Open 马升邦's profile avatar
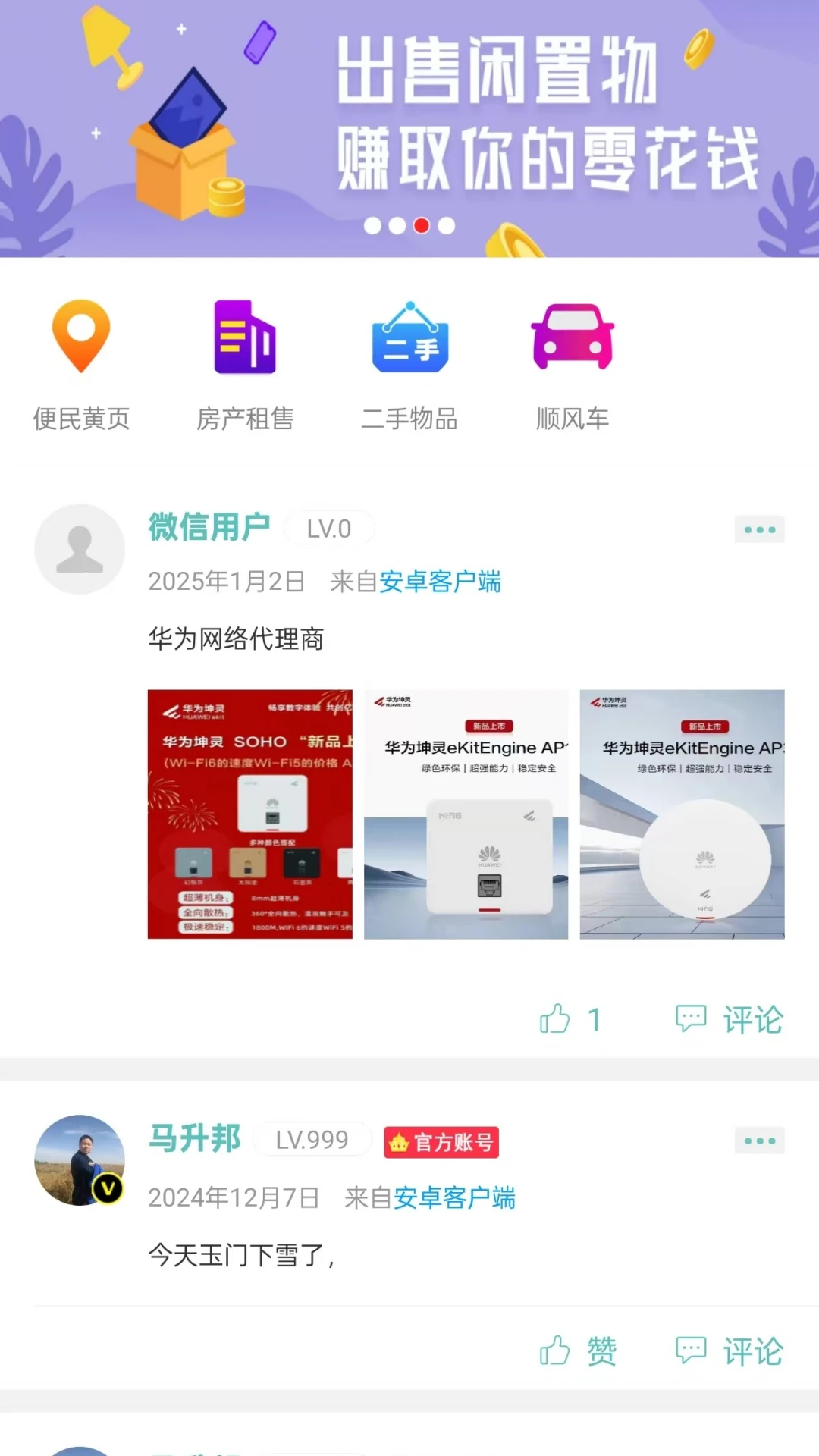The width and height of the screenshot is (819, 1456). click(x=79, y=1162)
